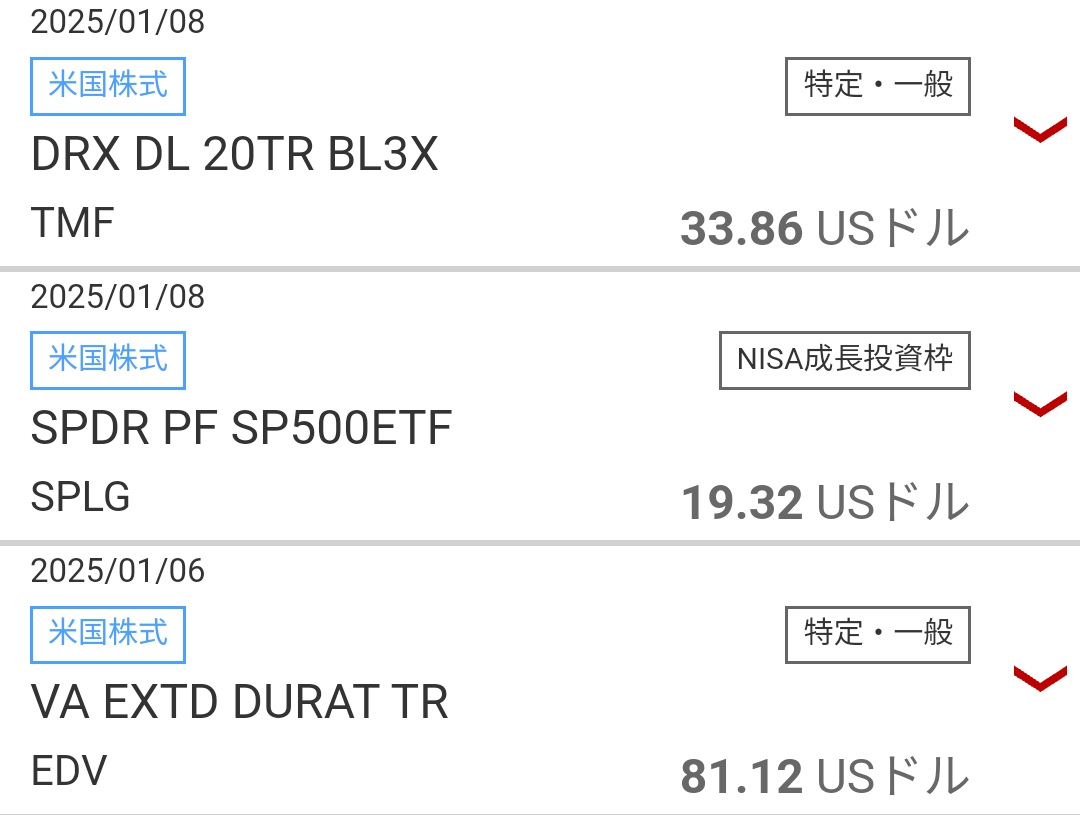Expand the SPLG entry chevron
Screen dimensions: 1080x815
click(x=1040, y=404)
